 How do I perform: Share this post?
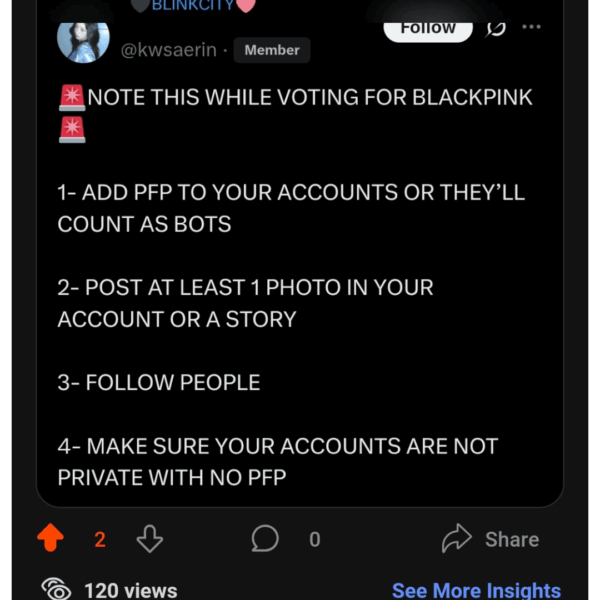[x=490, y=539]
